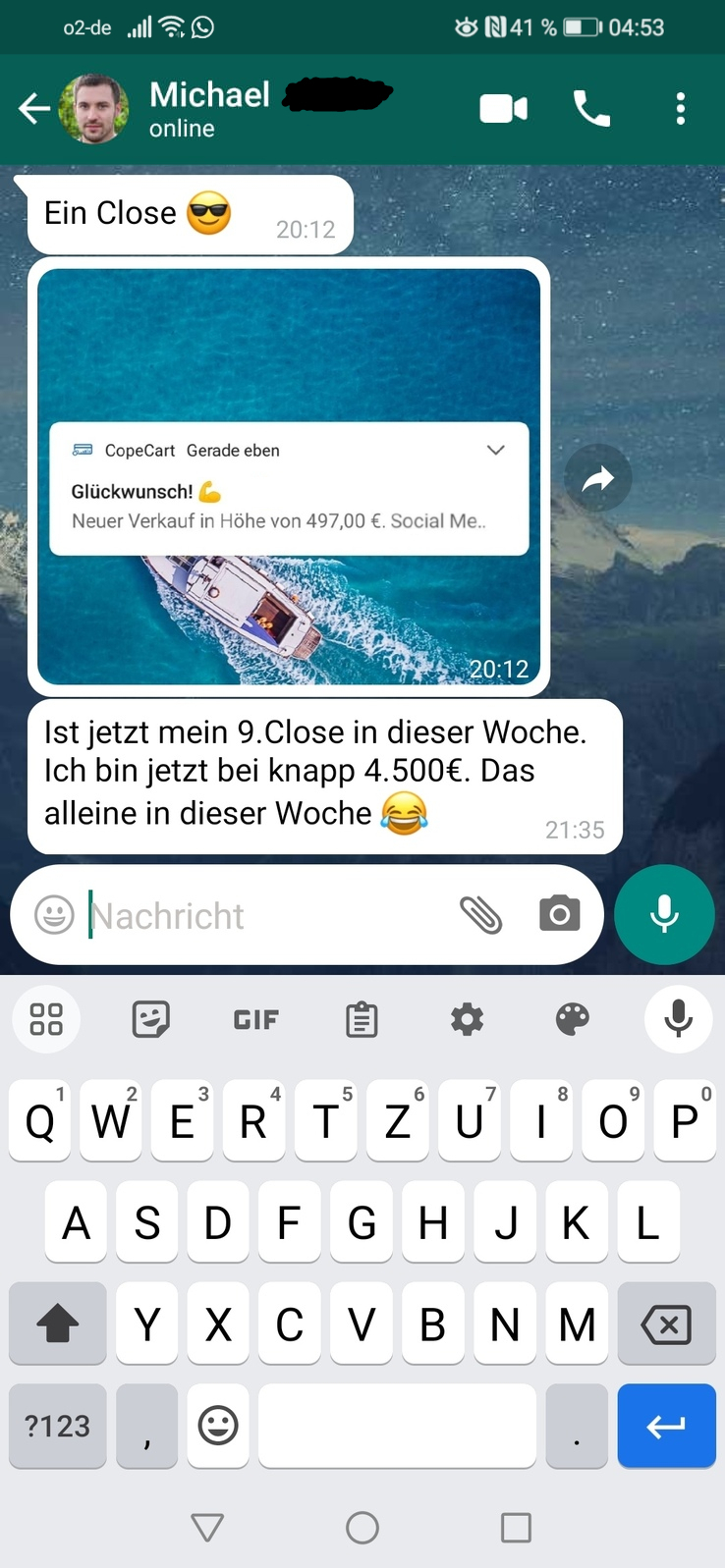The image size is (725, 1568).
Task: Open the camera from message bar
Action: click(x=559, y=914)
